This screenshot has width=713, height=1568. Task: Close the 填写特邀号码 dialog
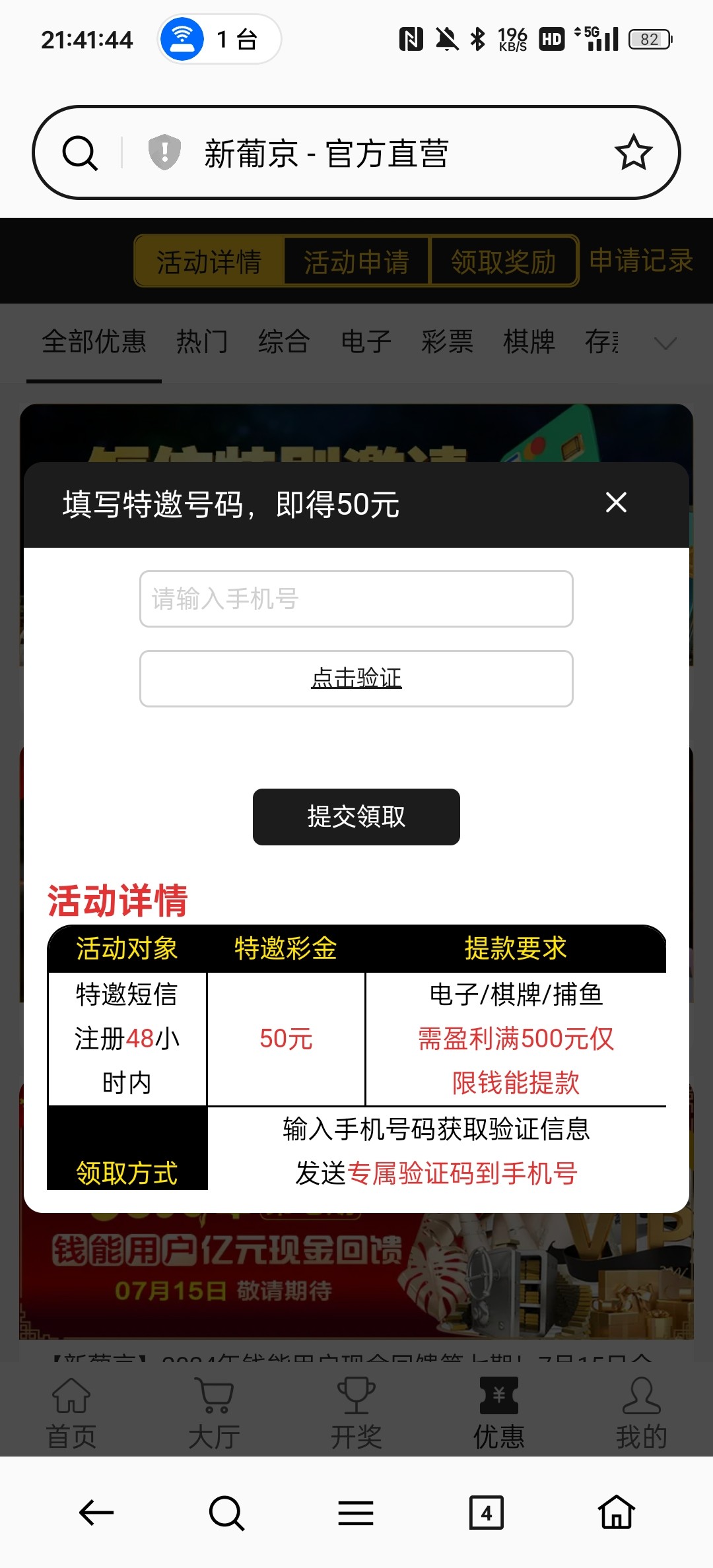point(616,503)
